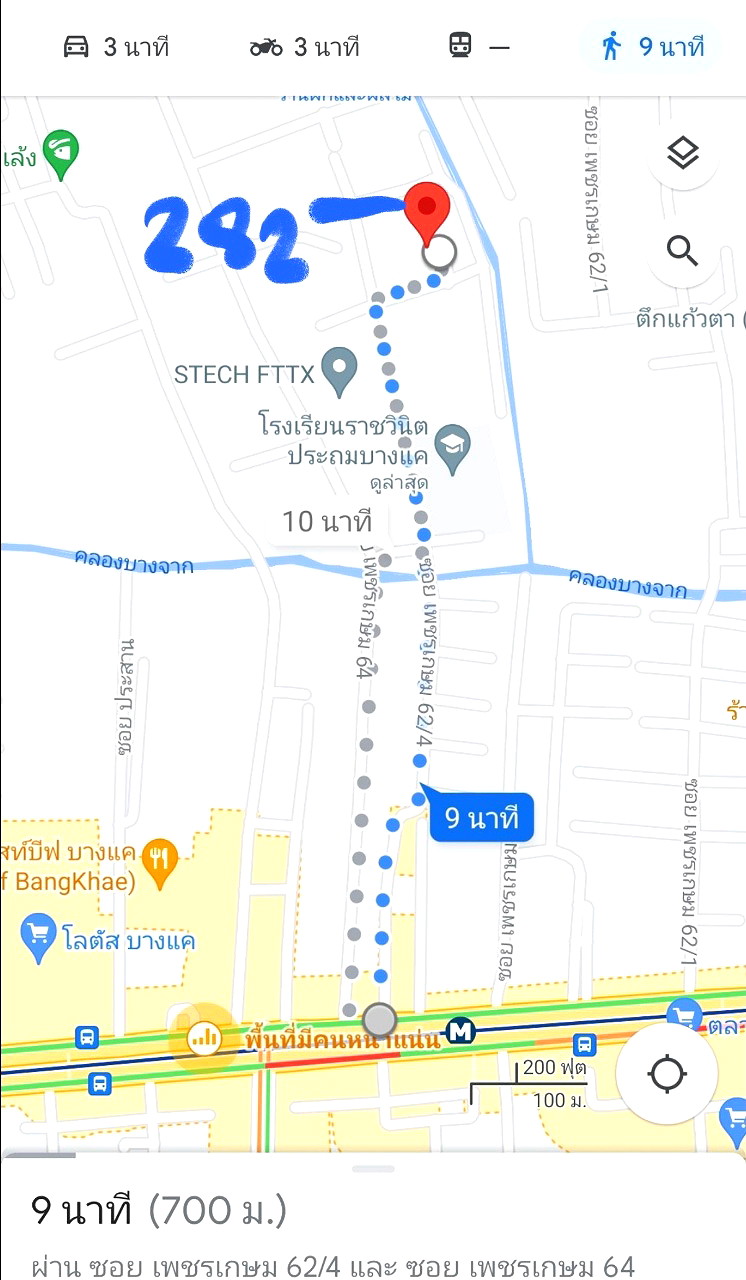Click the Lotus บางแค shopping pin

(x=38, y=928)
